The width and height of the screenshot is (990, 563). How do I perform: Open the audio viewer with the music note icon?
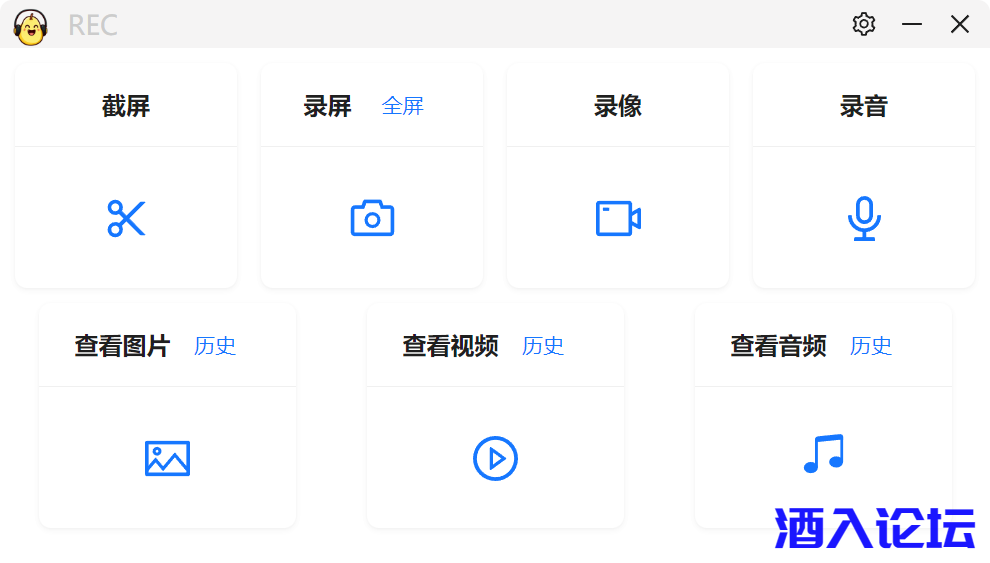click(824, 454)
